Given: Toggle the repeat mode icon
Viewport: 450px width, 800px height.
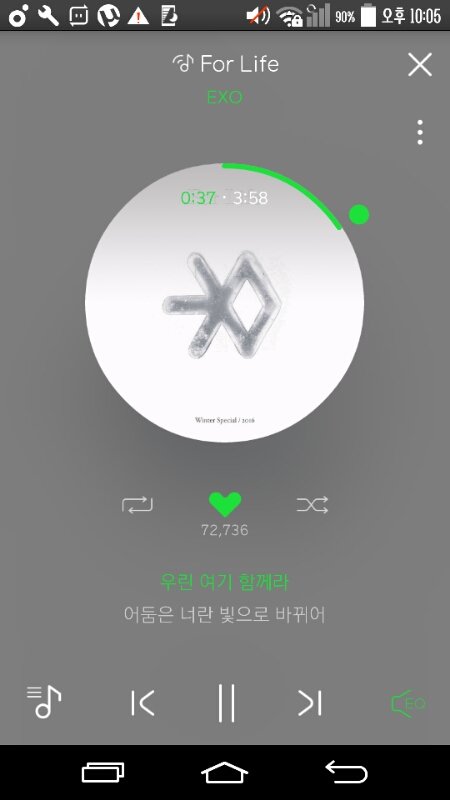Looking at the screenshot, I should pyautogui.click(x=137, y=505).
